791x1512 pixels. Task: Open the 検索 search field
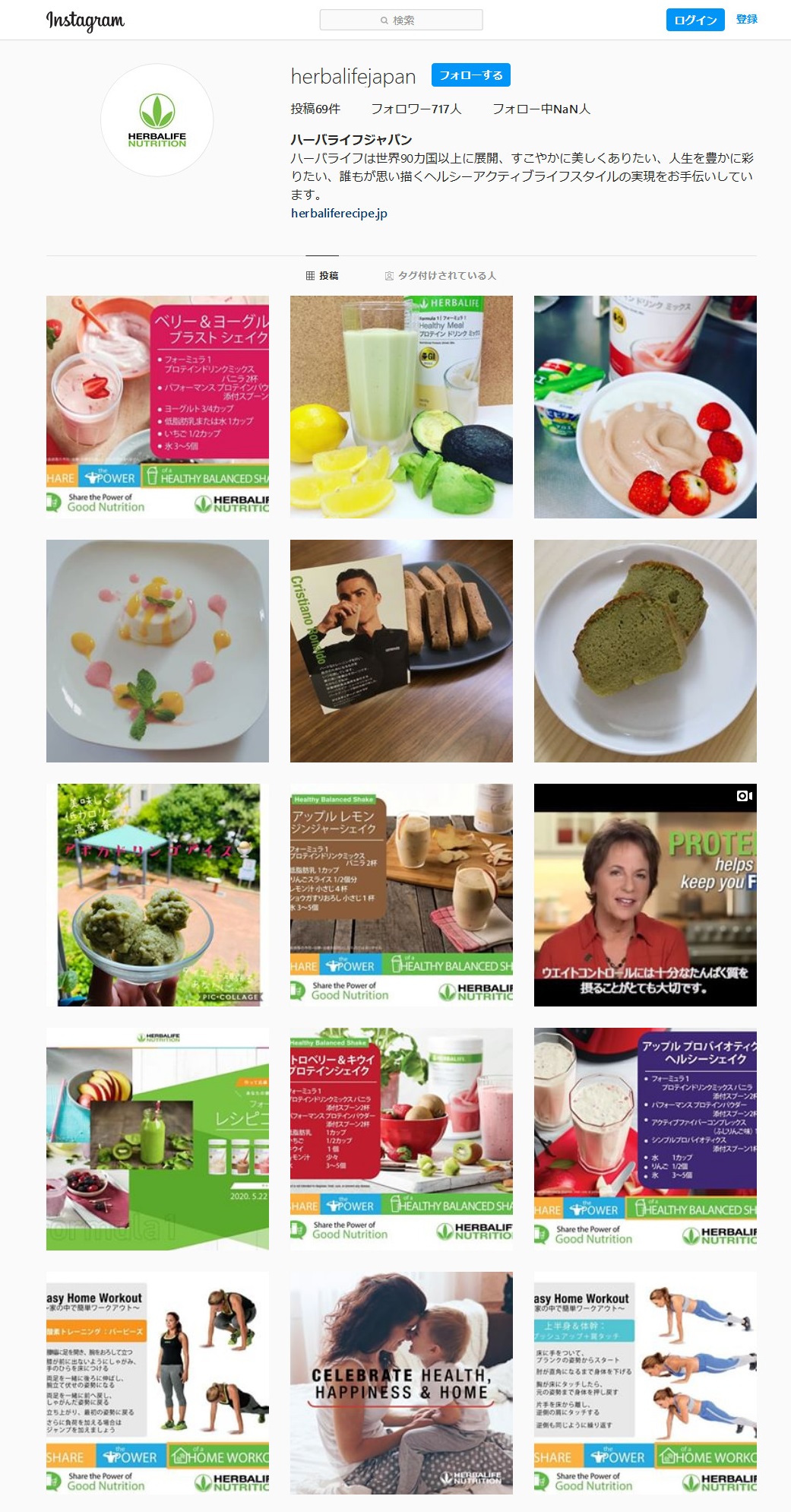401,21
